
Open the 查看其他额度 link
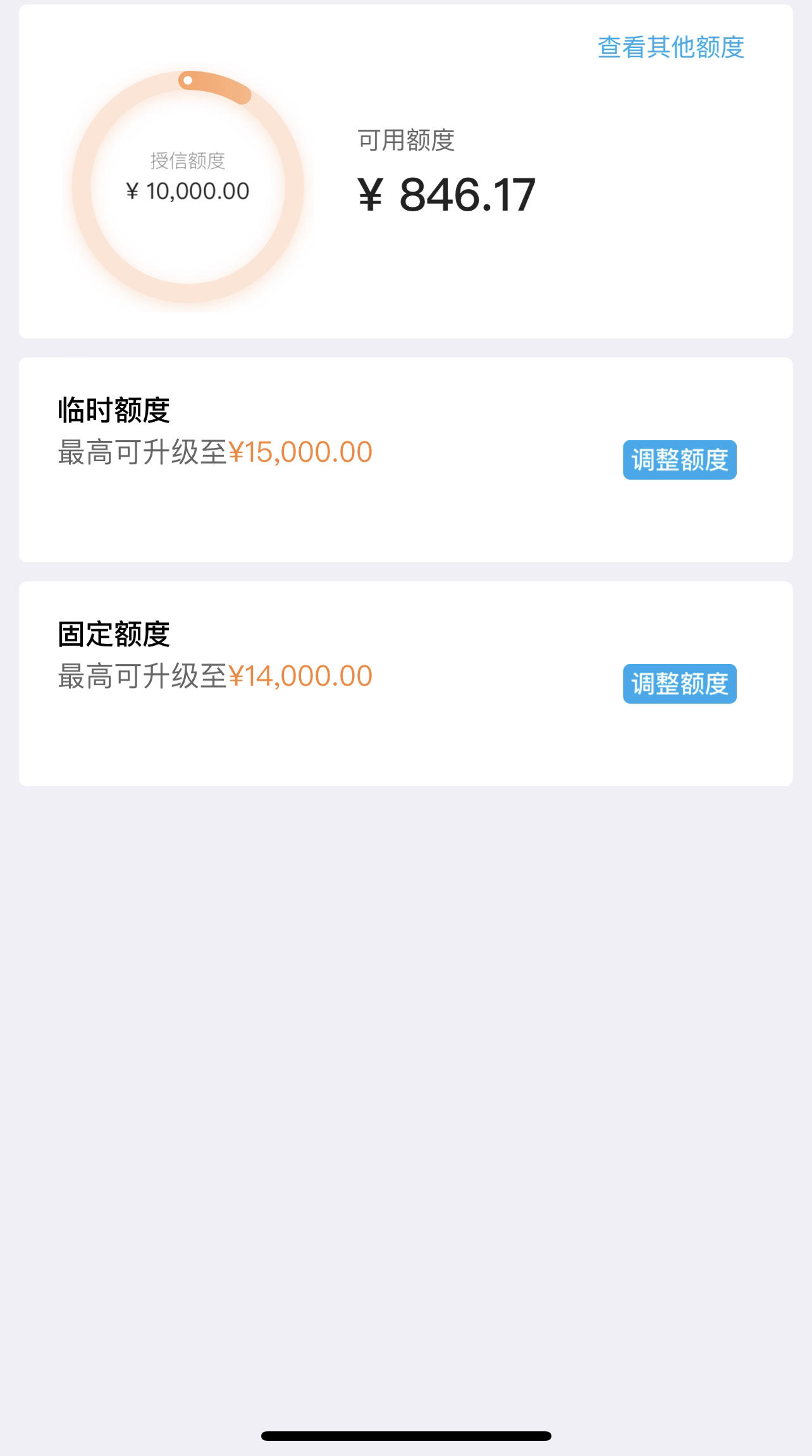click(671, 47)
